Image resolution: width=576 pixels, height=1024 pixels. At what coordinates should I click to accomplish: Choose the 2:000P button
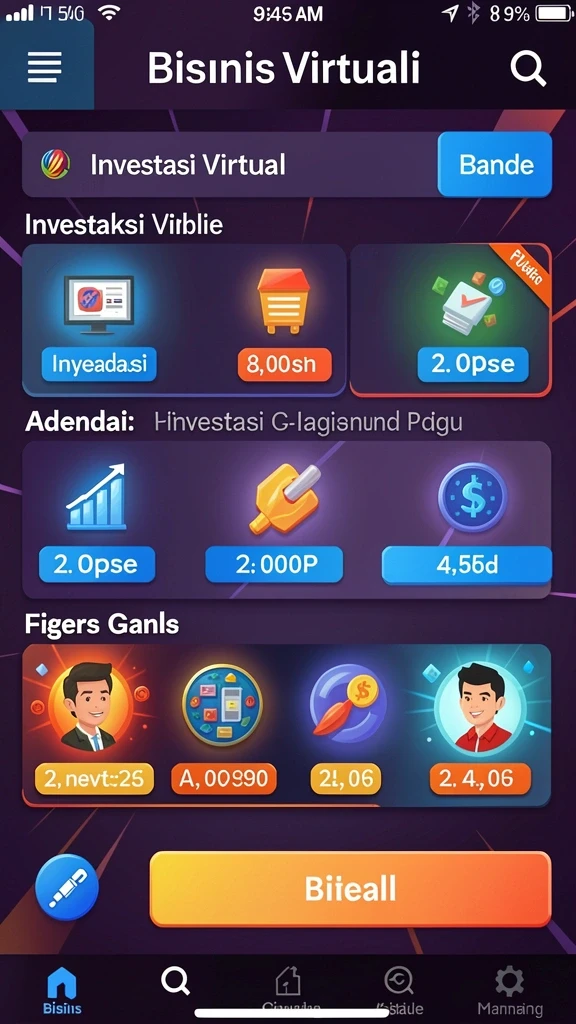(x=274, y=564)
